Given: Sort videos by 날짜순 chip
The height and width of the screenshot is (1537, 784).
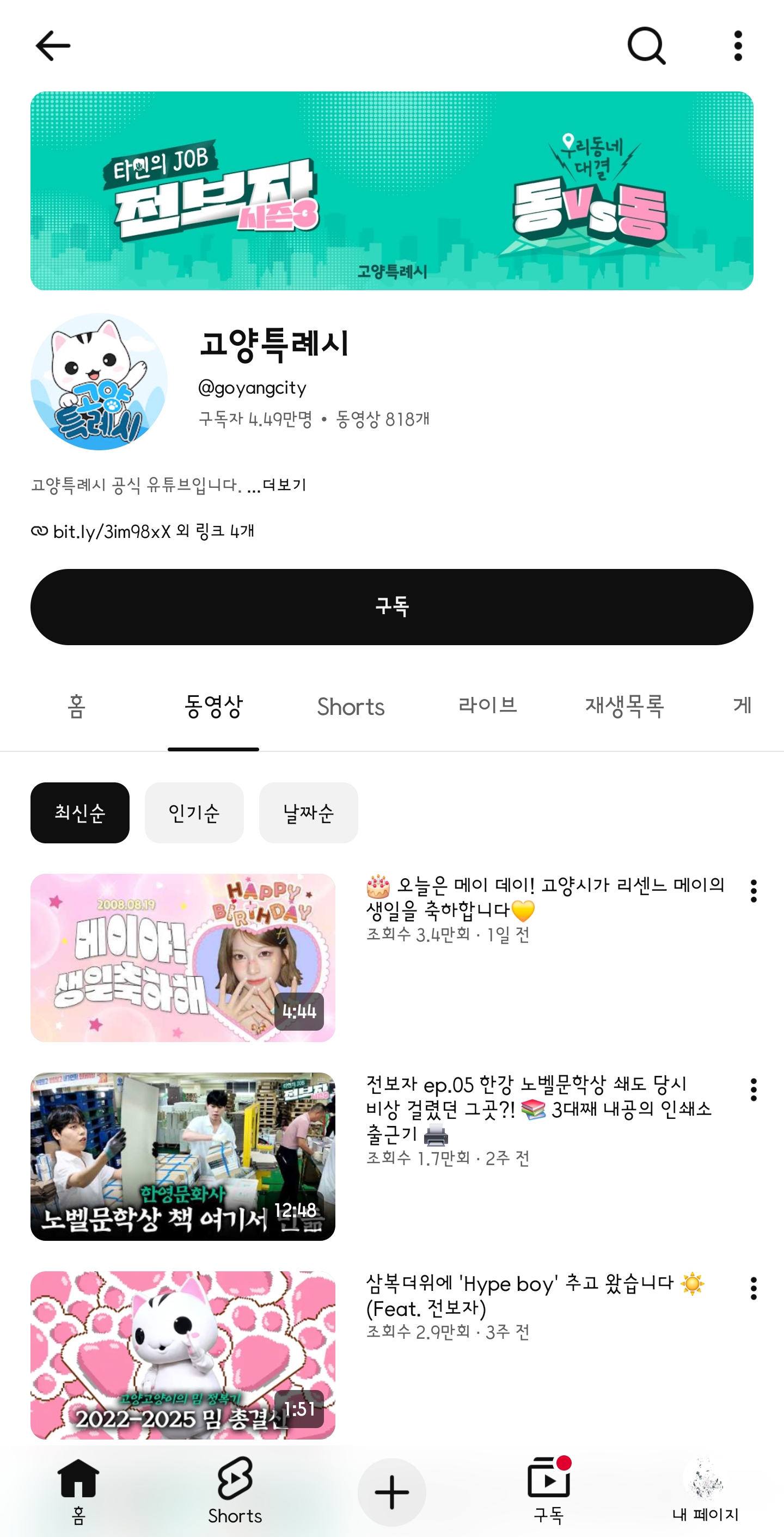Looking at the screenshot, I should [309, 813].
